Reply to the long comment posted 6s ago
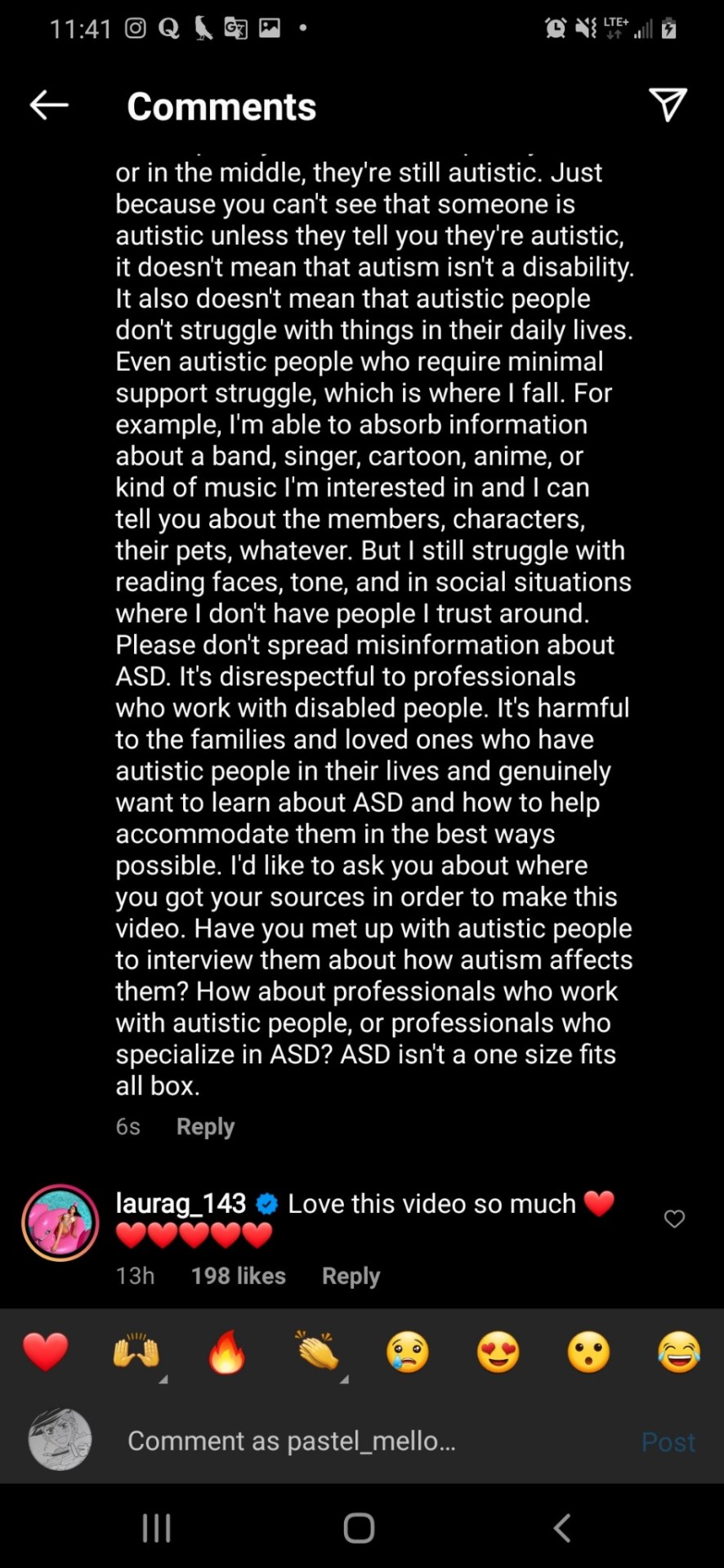Image resolution: width=724 pixels, height=1568 pixels. pos(205,1126)
